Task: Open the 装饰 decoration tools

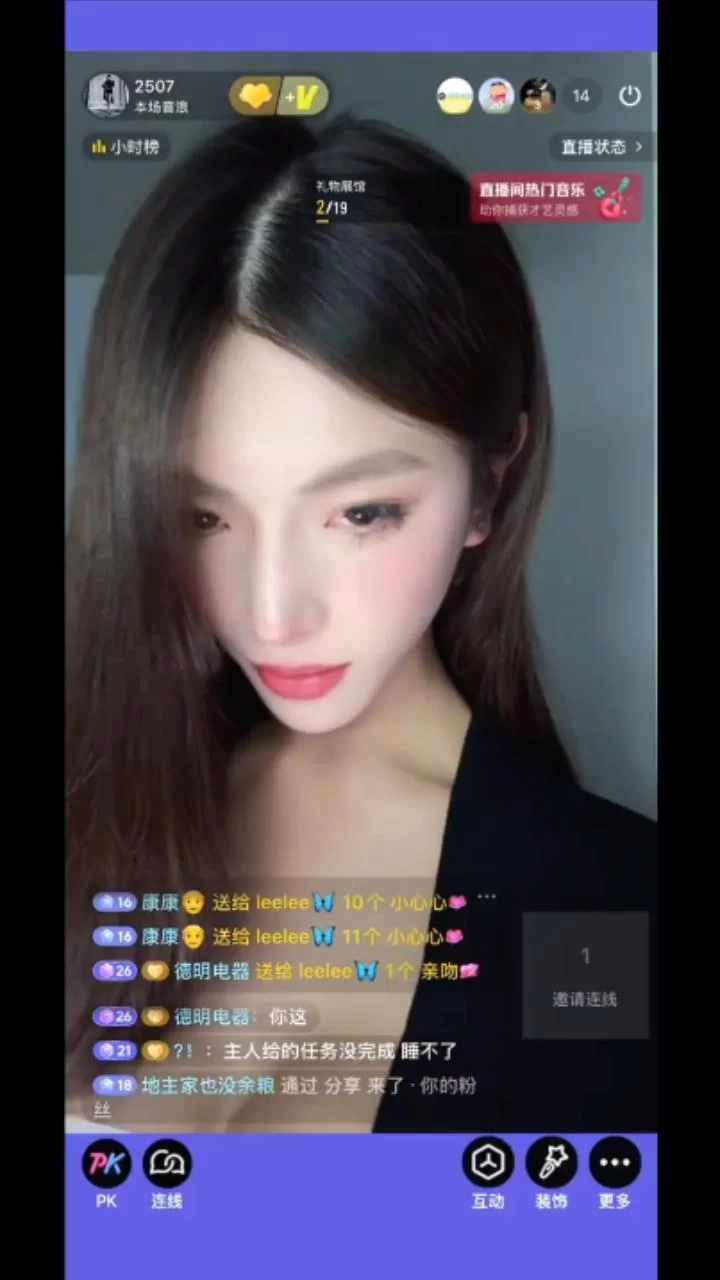Action: tap(551, 1165)
